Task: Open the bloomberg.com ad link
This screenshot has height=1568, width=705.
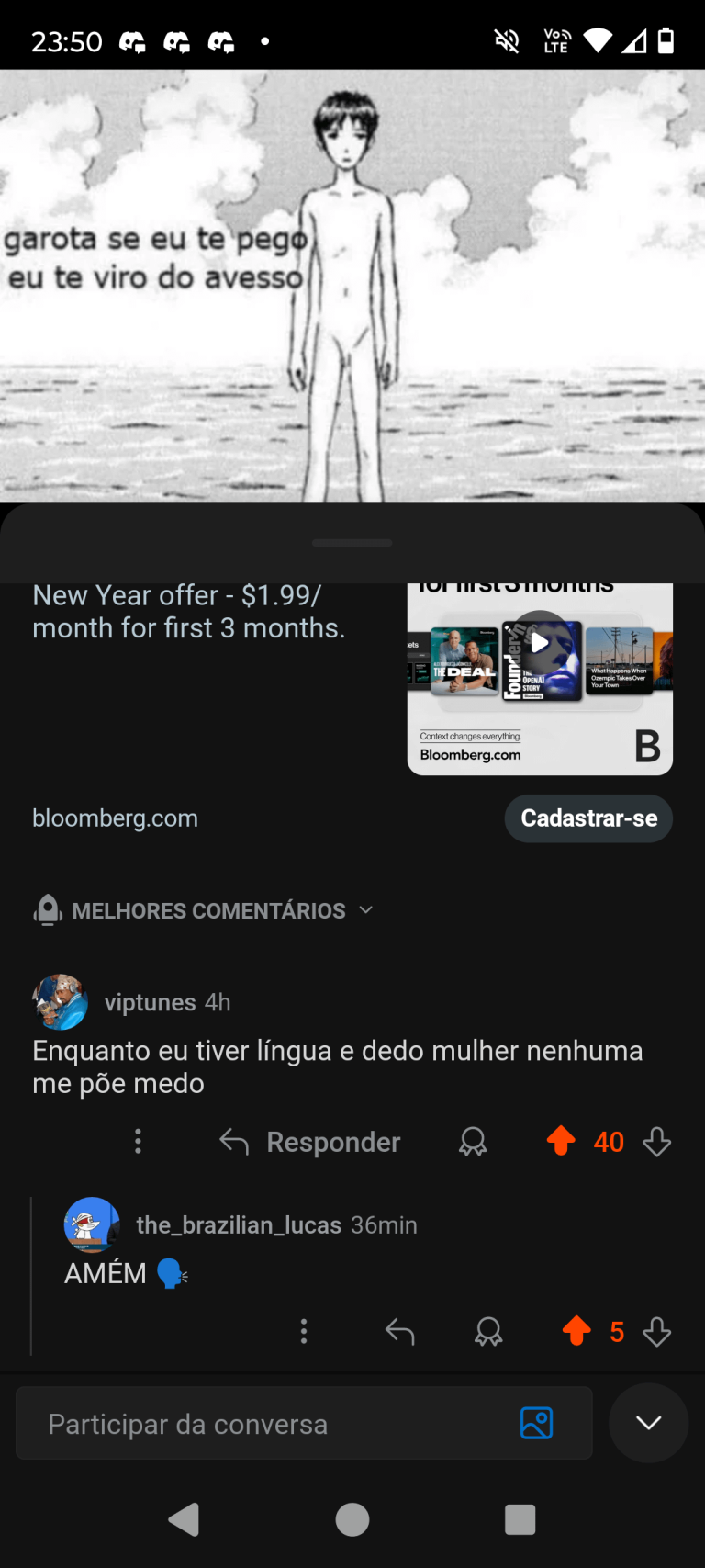Action: click(x=115, y=818)
